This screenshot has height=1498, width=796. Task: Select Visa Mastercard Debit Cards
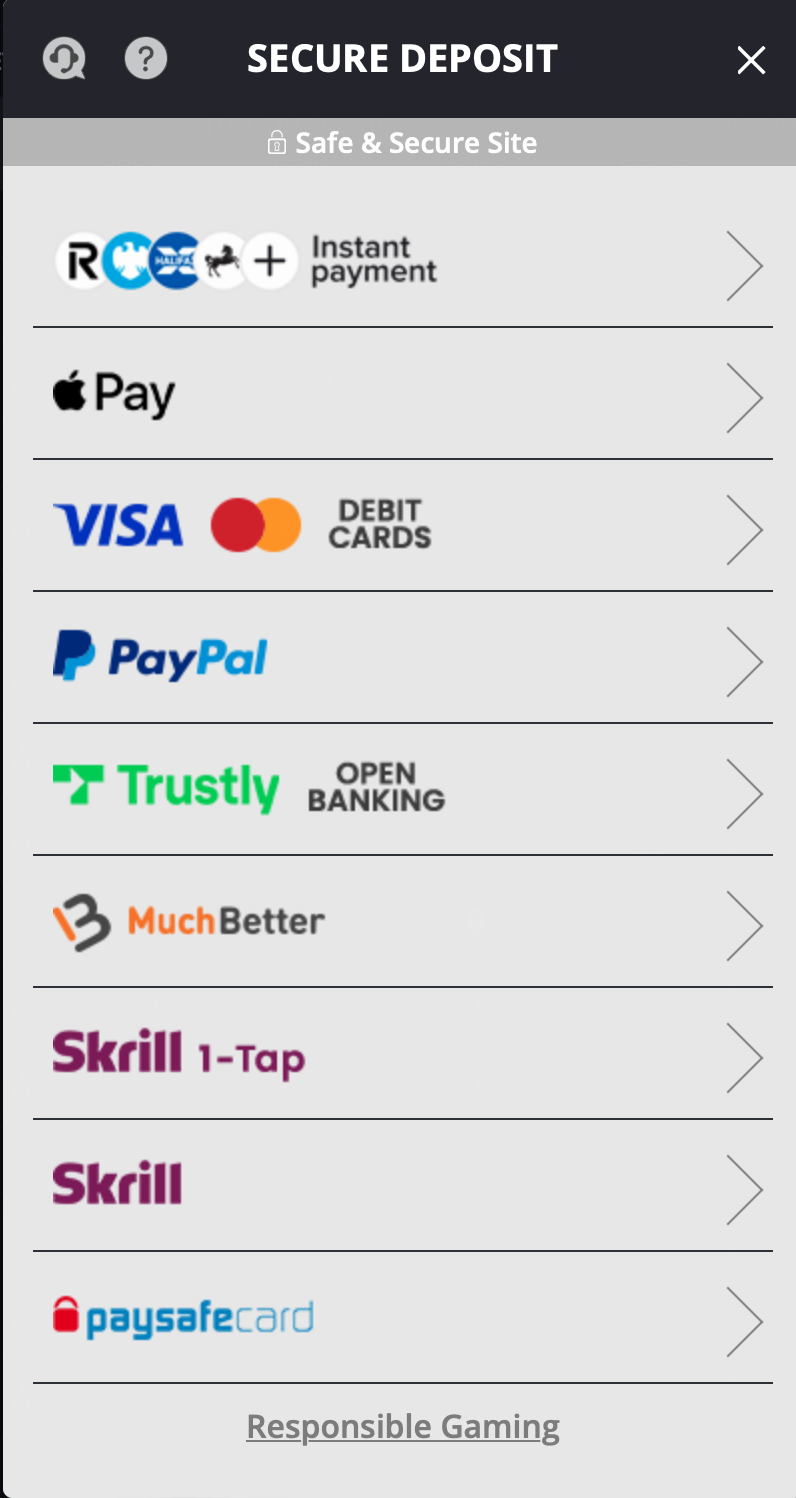pyautogui.click(x=402, y=527)
